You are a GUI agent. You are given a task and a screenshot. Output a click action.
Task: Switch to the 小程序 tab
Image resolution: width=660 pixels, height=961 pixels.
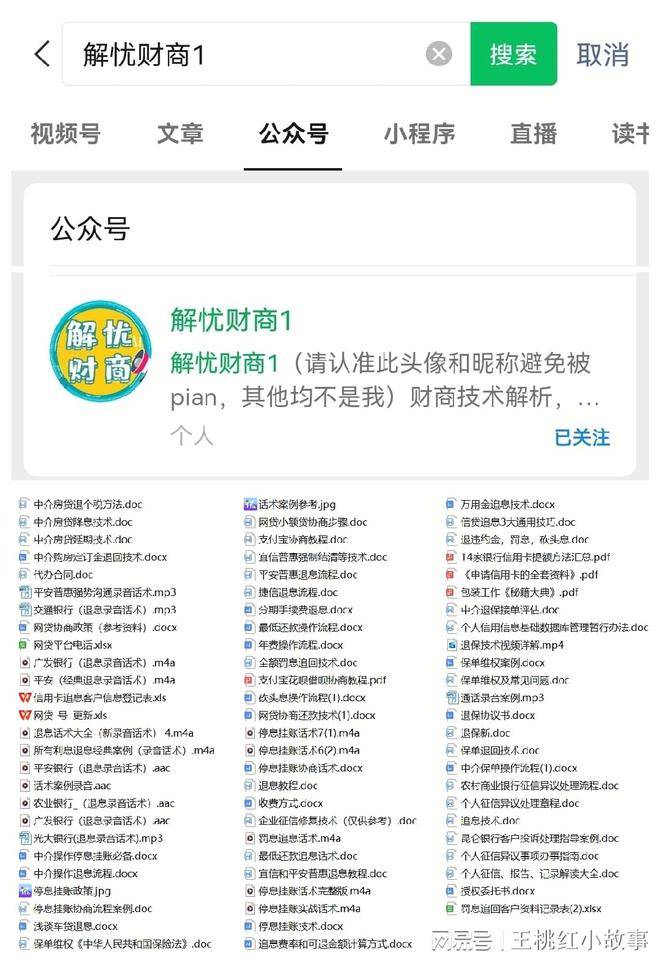419,133
